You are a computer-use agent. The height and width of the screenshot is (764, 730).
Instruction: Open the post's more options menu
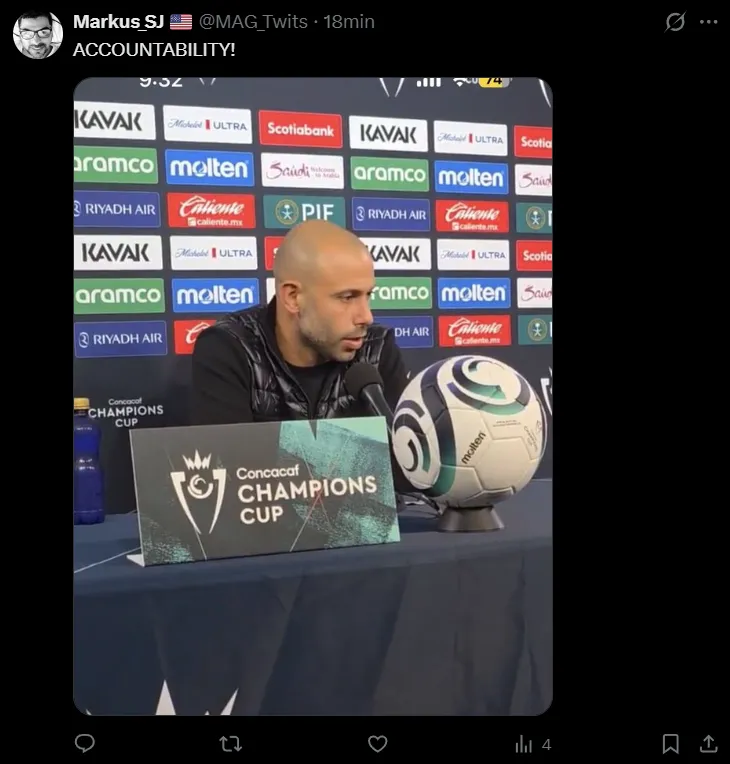(x=708, y=22)
